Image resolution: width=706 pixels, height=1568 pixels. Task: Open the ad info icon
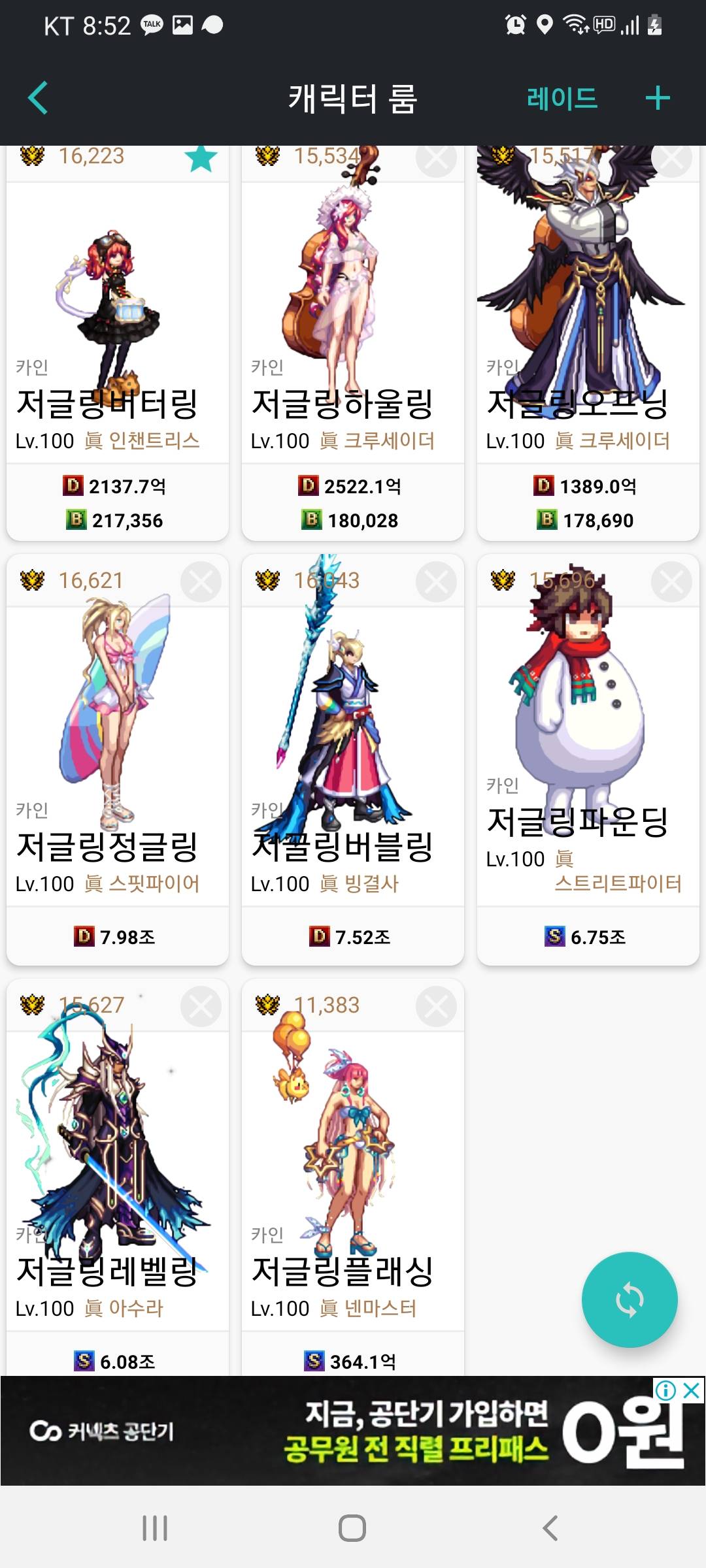[665, 1390]
